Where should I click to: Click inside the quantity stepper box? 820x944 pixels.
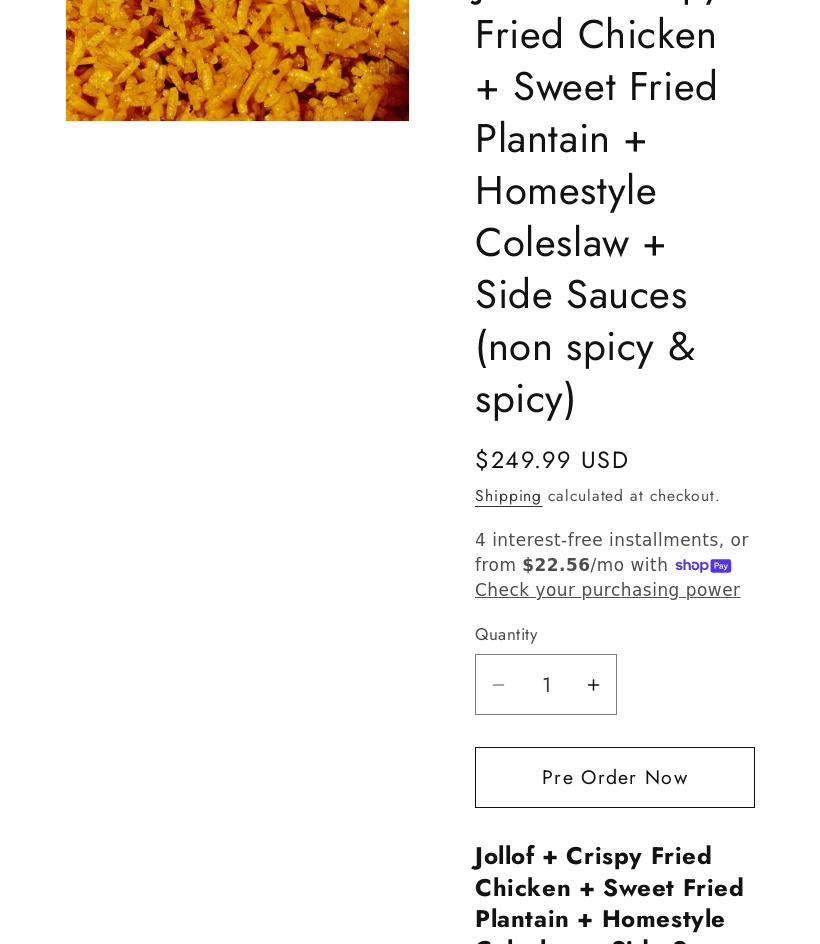tap(546, 685)
